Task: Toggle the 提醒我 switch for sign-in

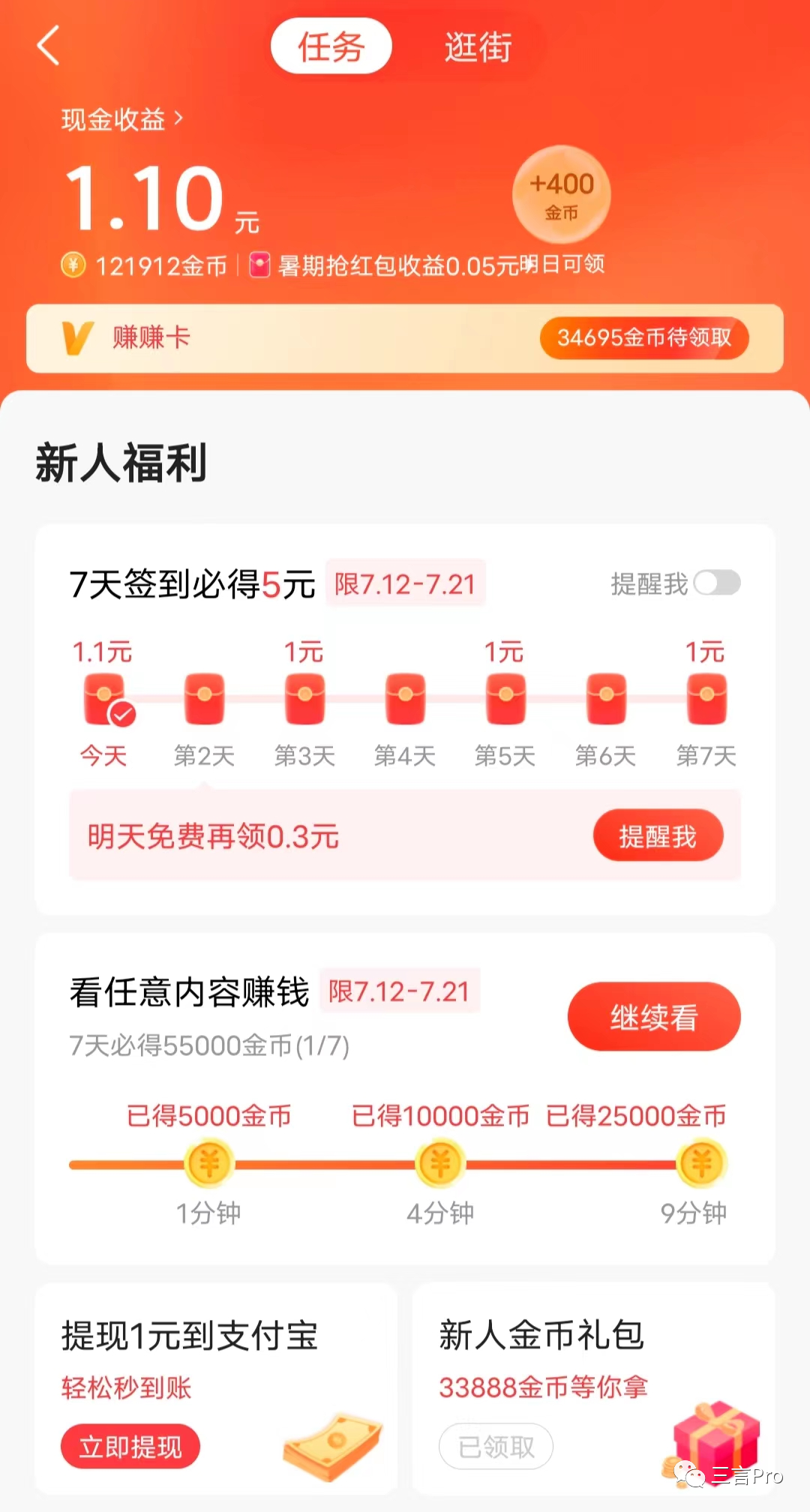Action: coord(716,583)
